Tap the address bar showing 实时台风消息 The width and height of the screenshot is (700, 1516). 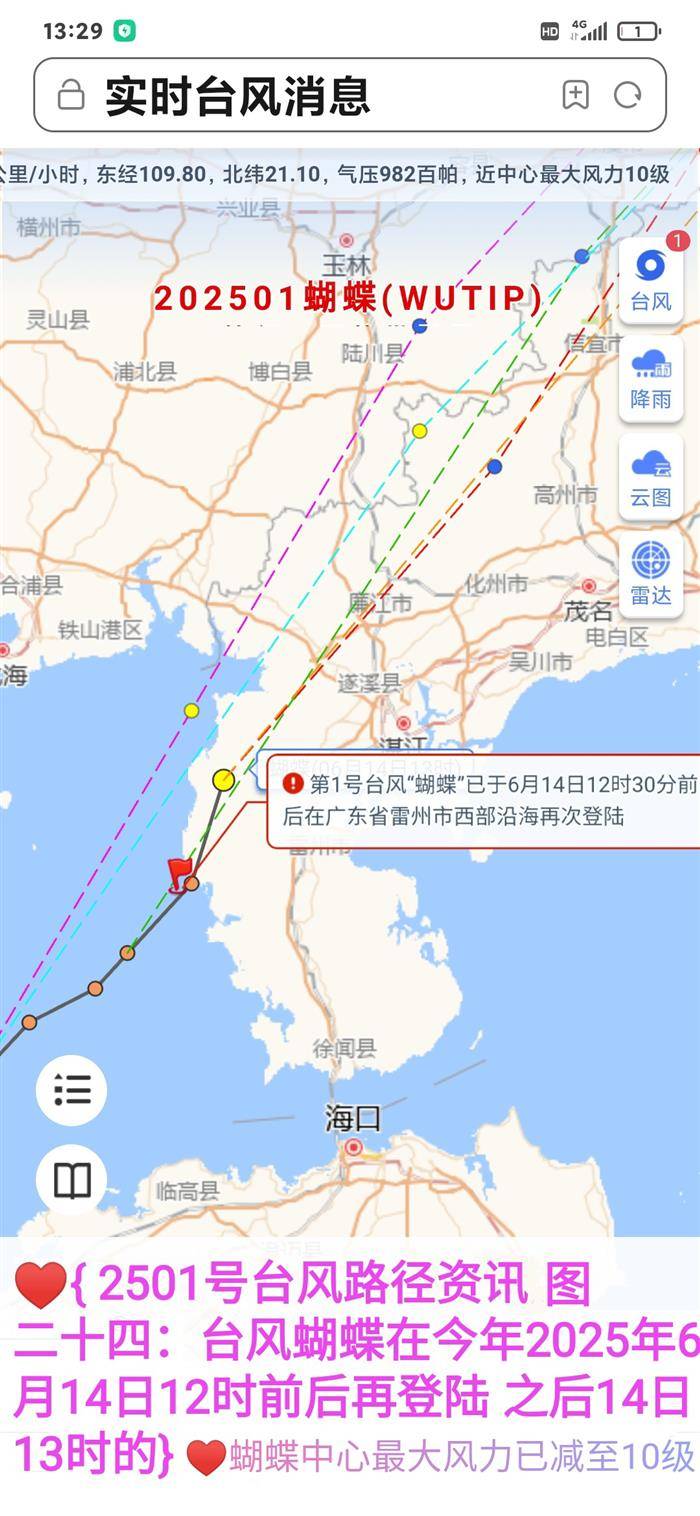(x=300, y=96)
